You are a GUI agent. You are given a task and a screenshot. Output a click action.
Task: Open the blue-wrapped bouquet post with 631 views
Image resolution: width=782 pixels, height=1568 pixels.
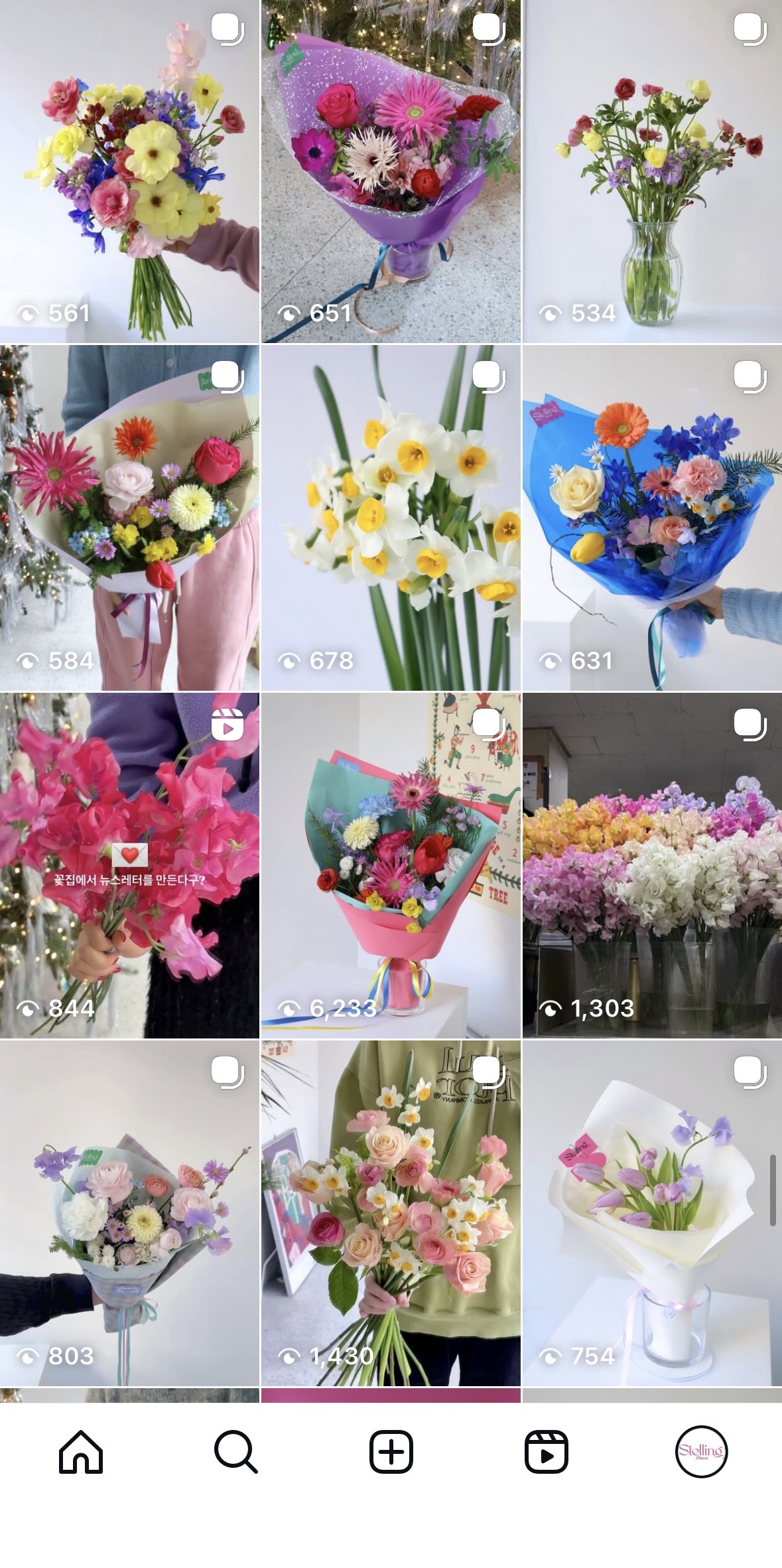(x=652, y=518)
